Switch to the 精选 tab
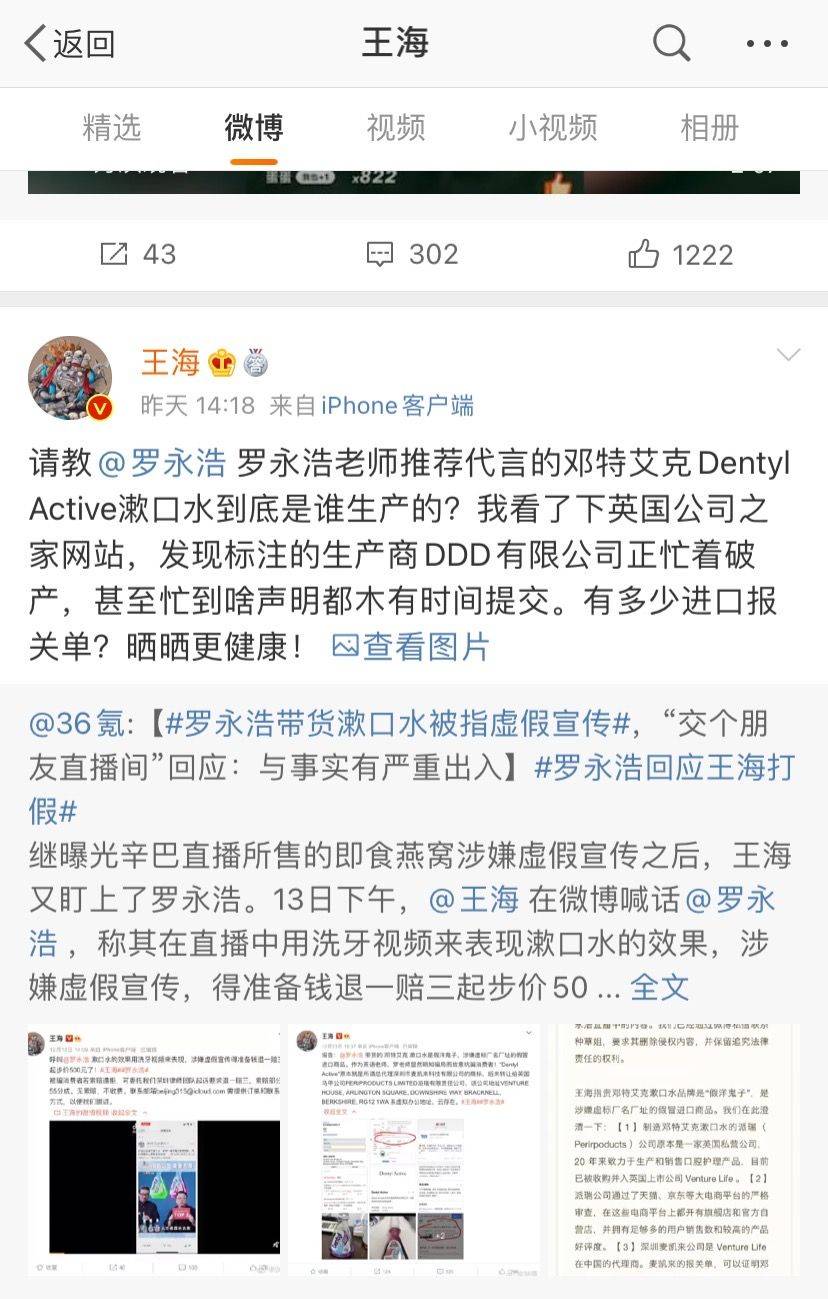 [112, 127]
